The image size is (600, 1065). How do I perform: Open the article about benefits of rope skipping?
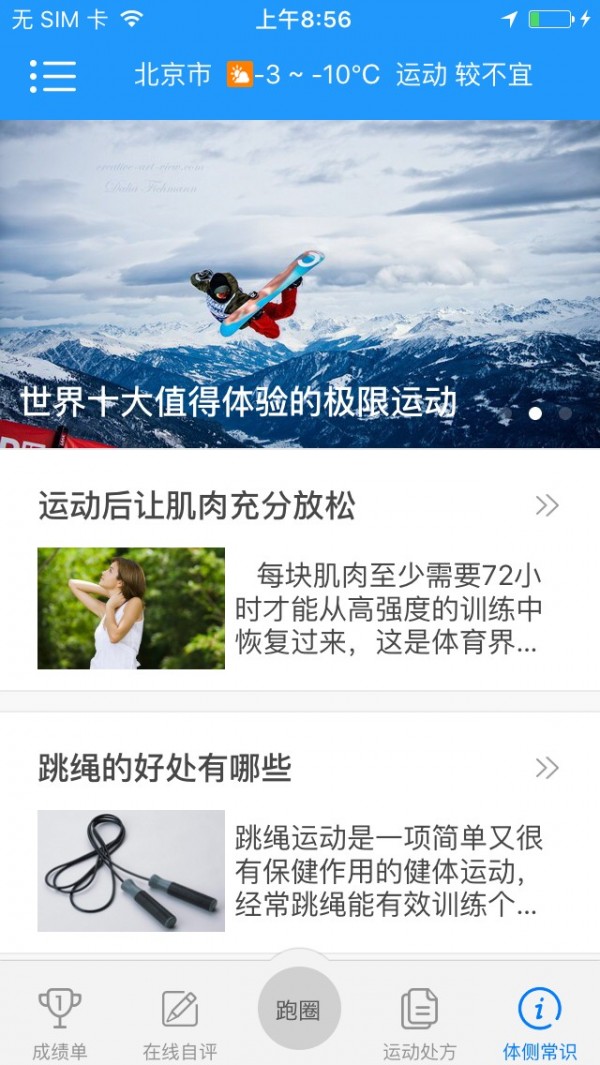click(165, 768)
